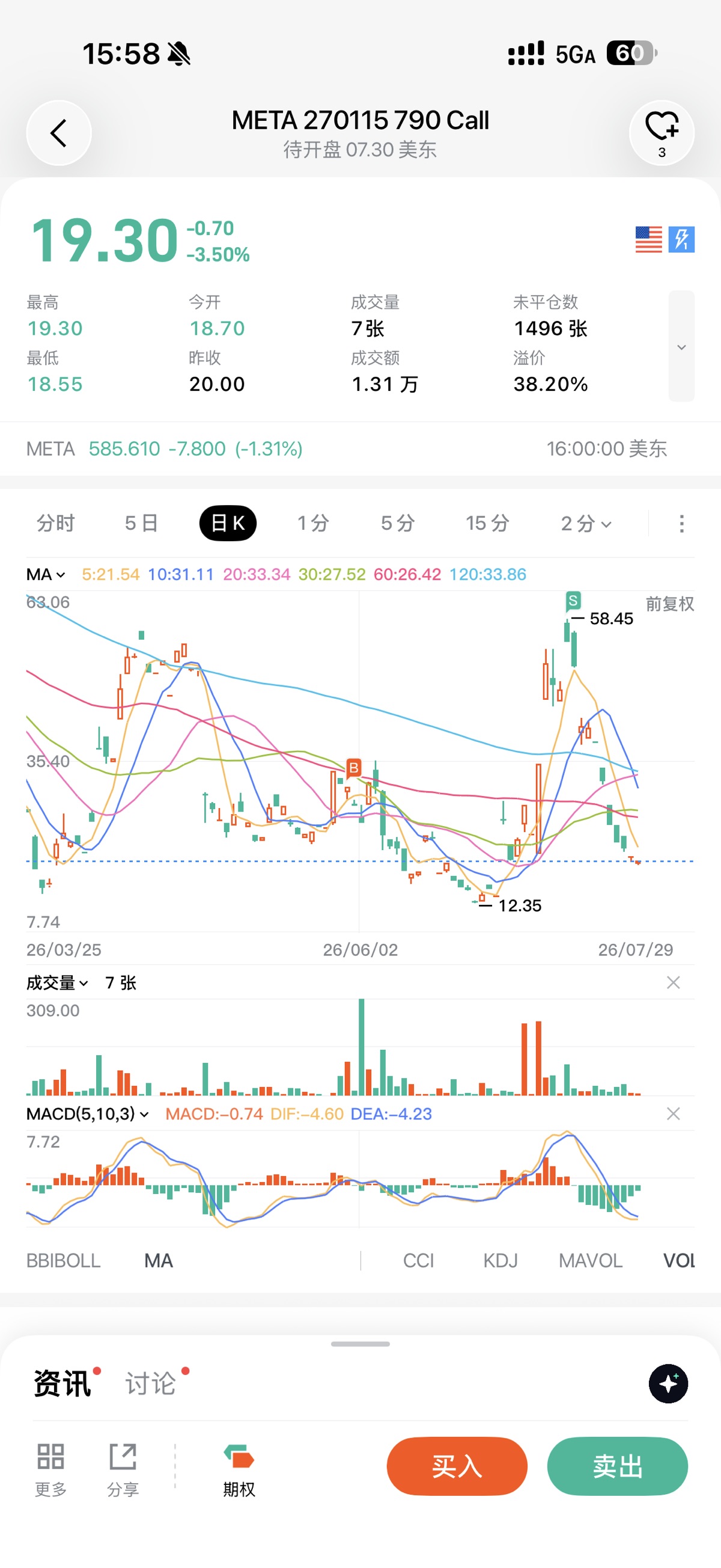This screenshot has width=721, height=1568.
Task: Tap 买入 to buy the option
Action: (457, 1466)
